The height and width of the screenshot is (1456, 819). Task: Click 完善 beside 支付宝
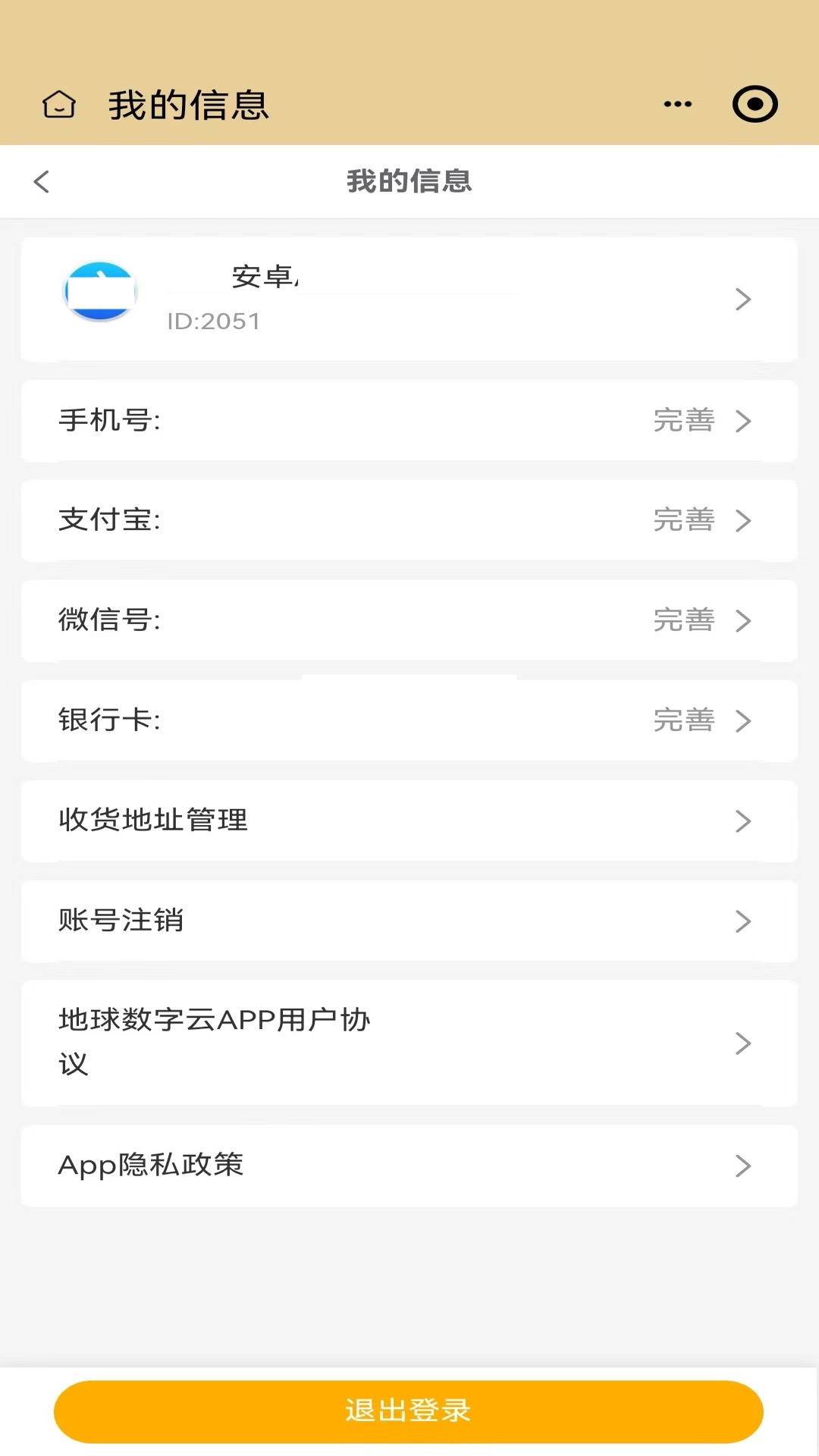(683, 521)
